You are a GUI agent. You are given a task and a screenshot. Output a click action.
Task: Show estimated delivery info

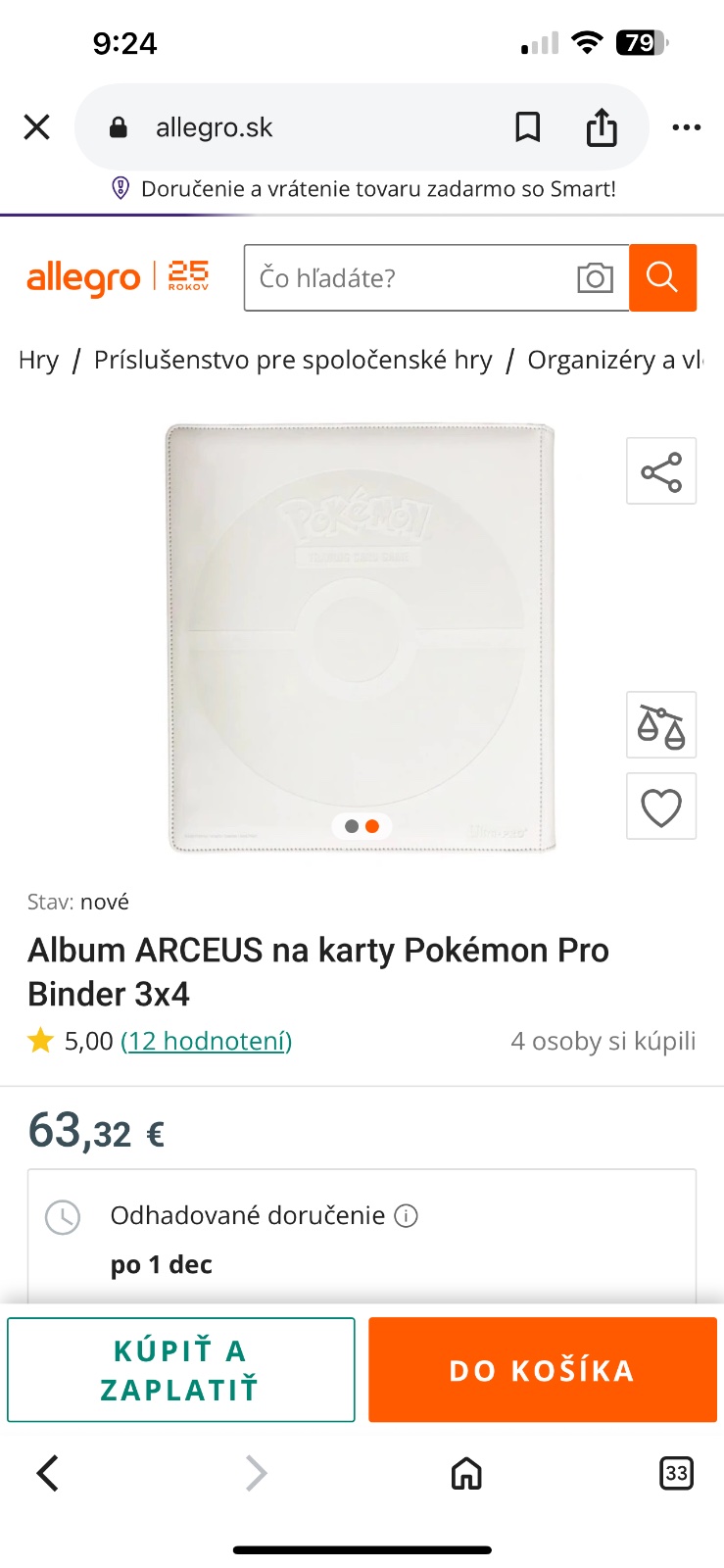pyautogui.click(x=406, y=1216)
